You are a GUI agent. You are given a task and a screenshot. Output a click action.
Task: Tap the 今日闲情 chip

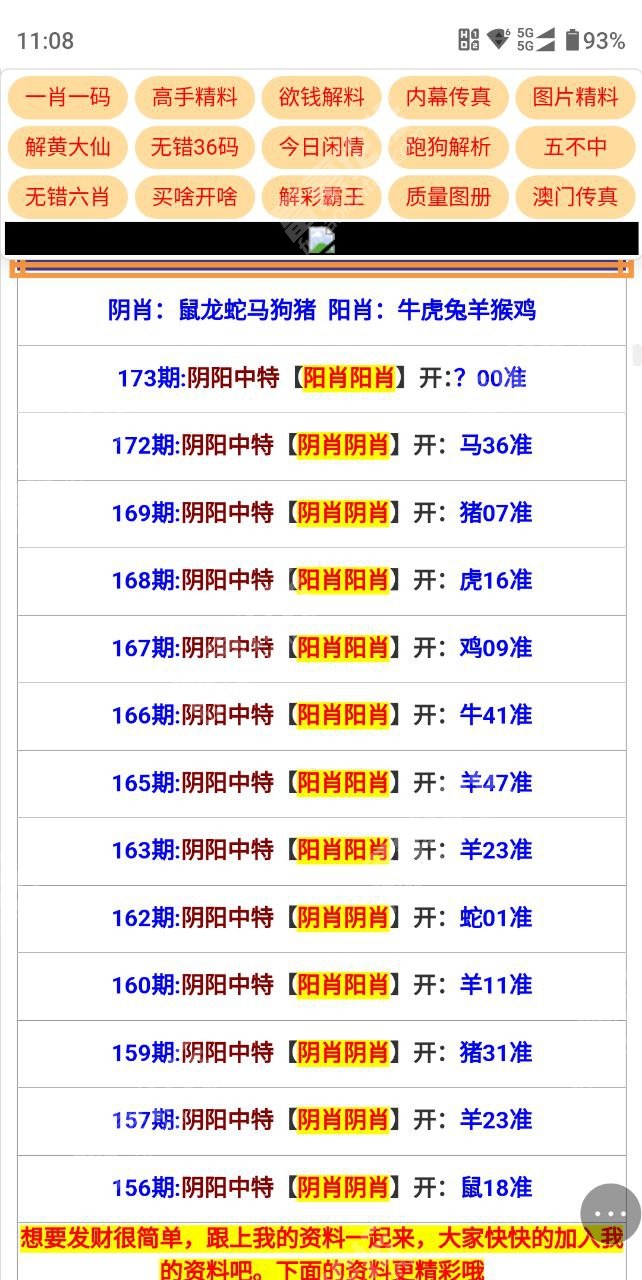pos(321,147)
